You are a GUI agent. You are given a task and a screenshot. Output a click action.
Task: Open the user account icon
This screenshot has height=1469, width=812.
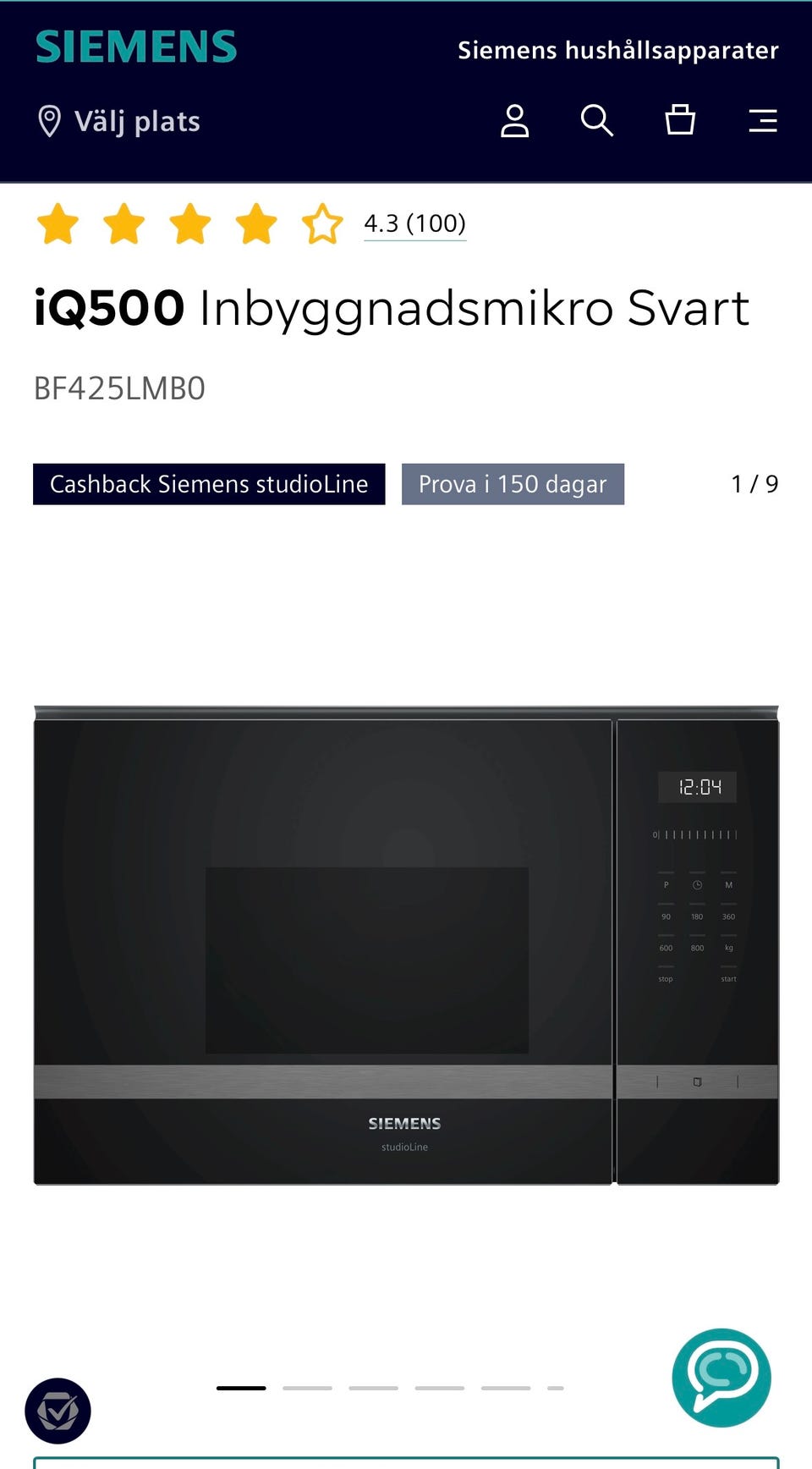[514, 120]
